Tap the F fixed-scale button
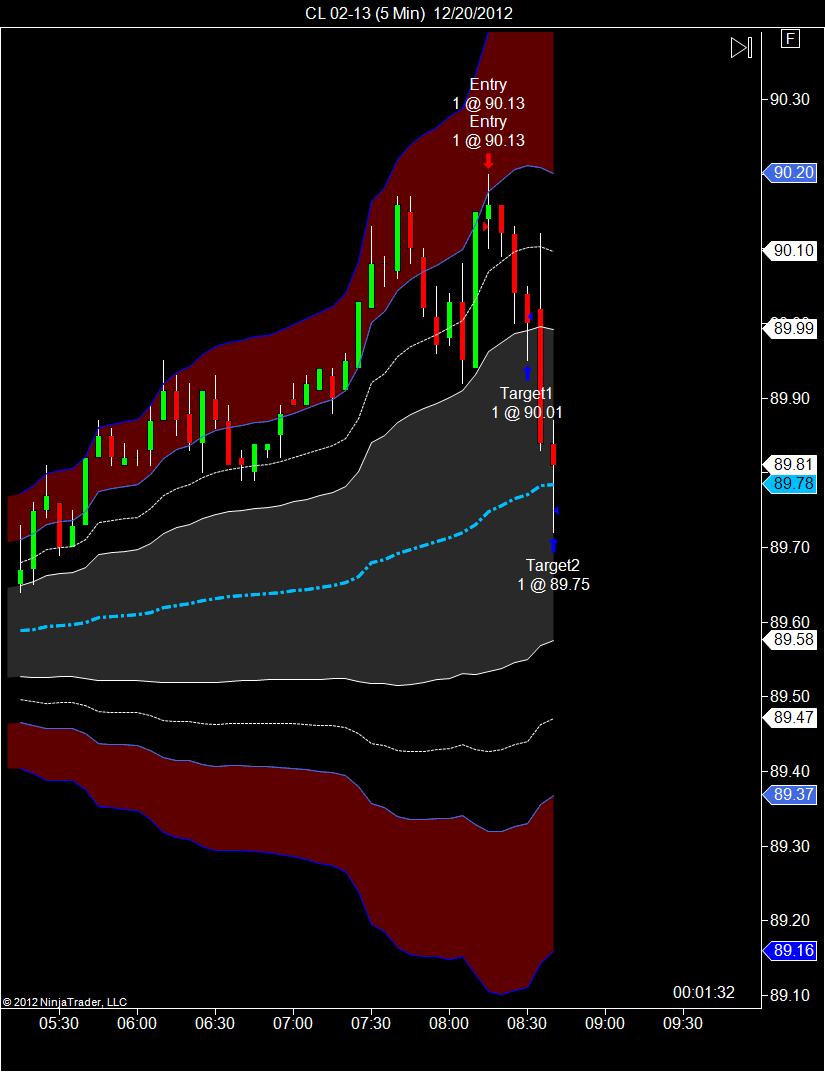This screenshot has width=825, height=1072. (790, 39)
